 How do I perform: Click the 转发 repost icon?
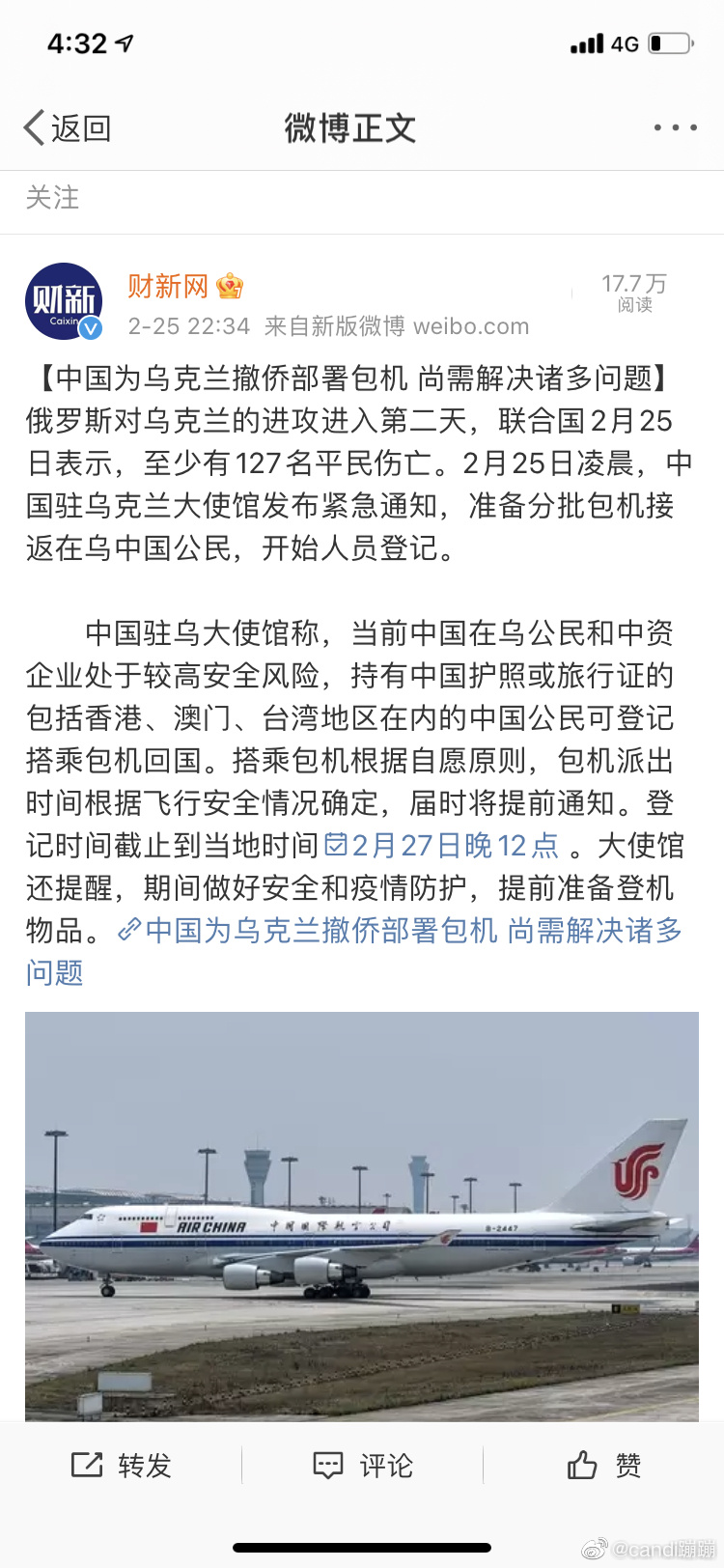pyautogui.click(x=85, y=1465)
